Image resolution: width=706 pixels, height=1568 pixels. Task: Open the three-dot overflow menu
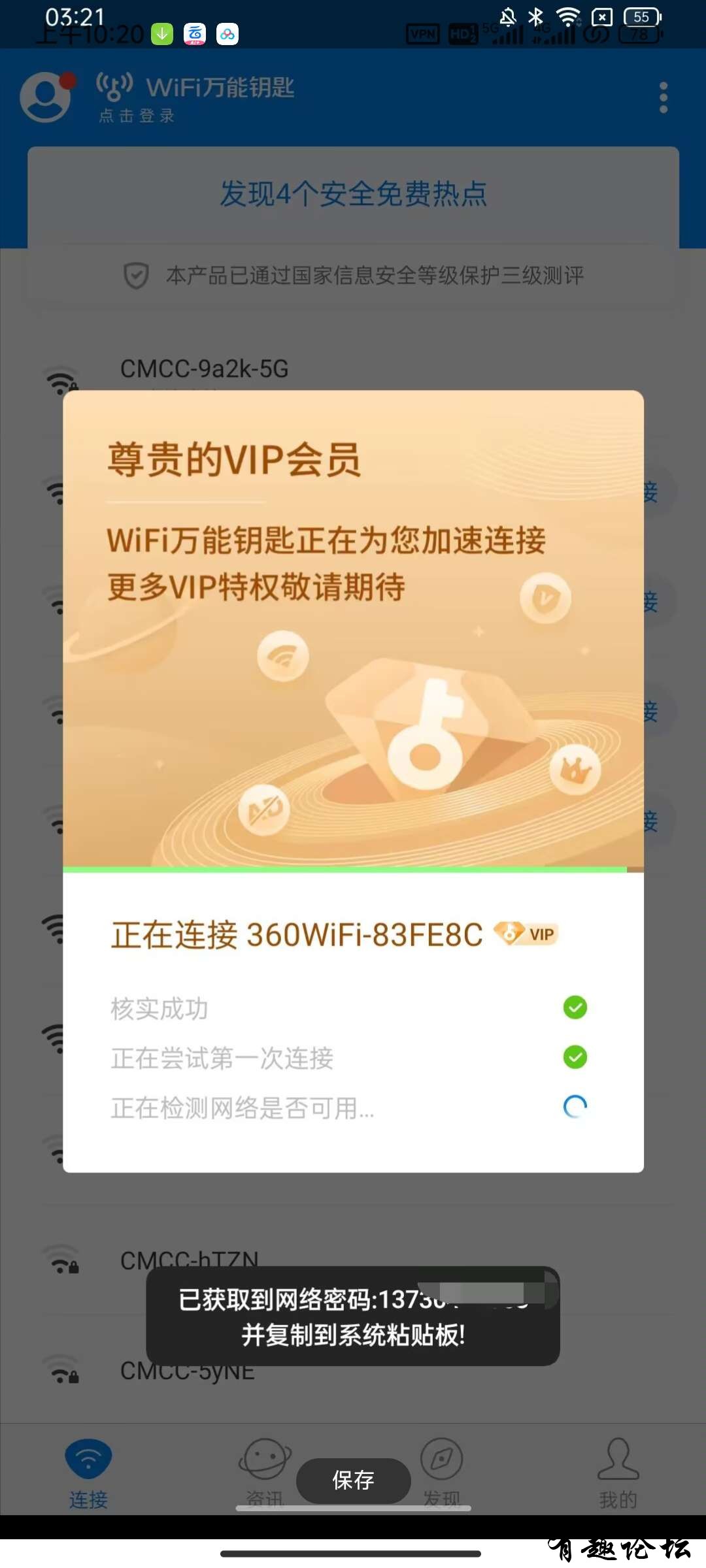coord(664,98)
